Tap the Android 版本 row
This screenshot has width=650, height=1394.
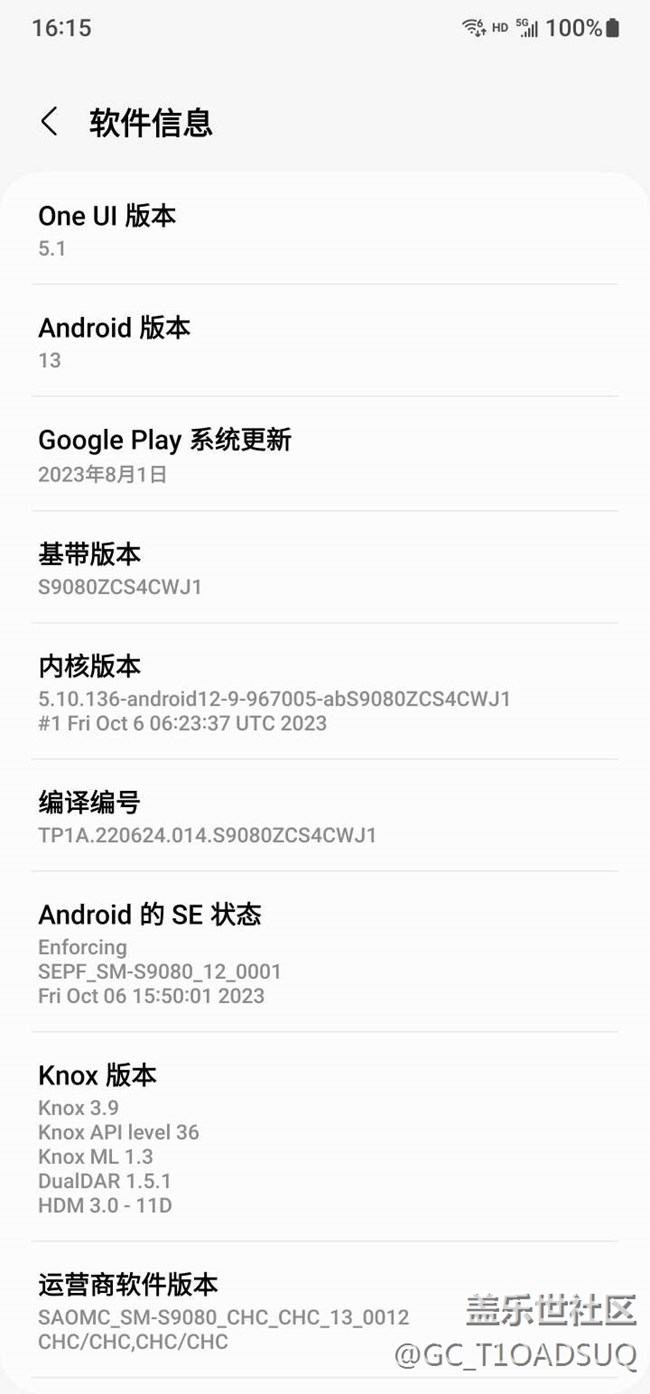tap(324, 342)
